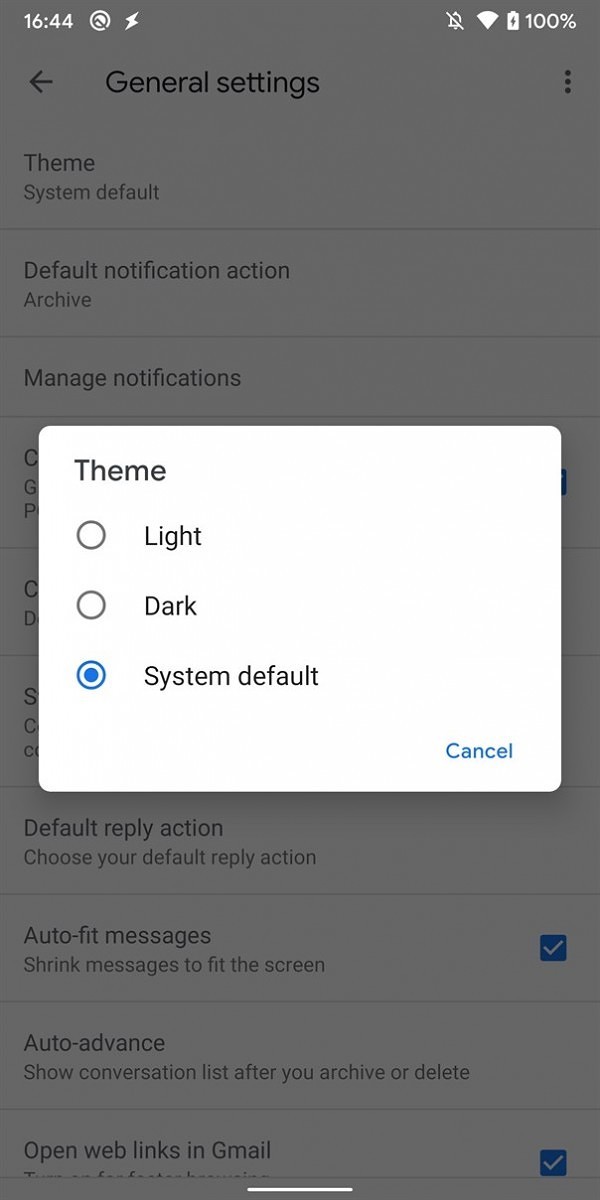Cancel the Theme dialog
The width and height of the screenshot is (600, 1200).
[x=479, y=751]
